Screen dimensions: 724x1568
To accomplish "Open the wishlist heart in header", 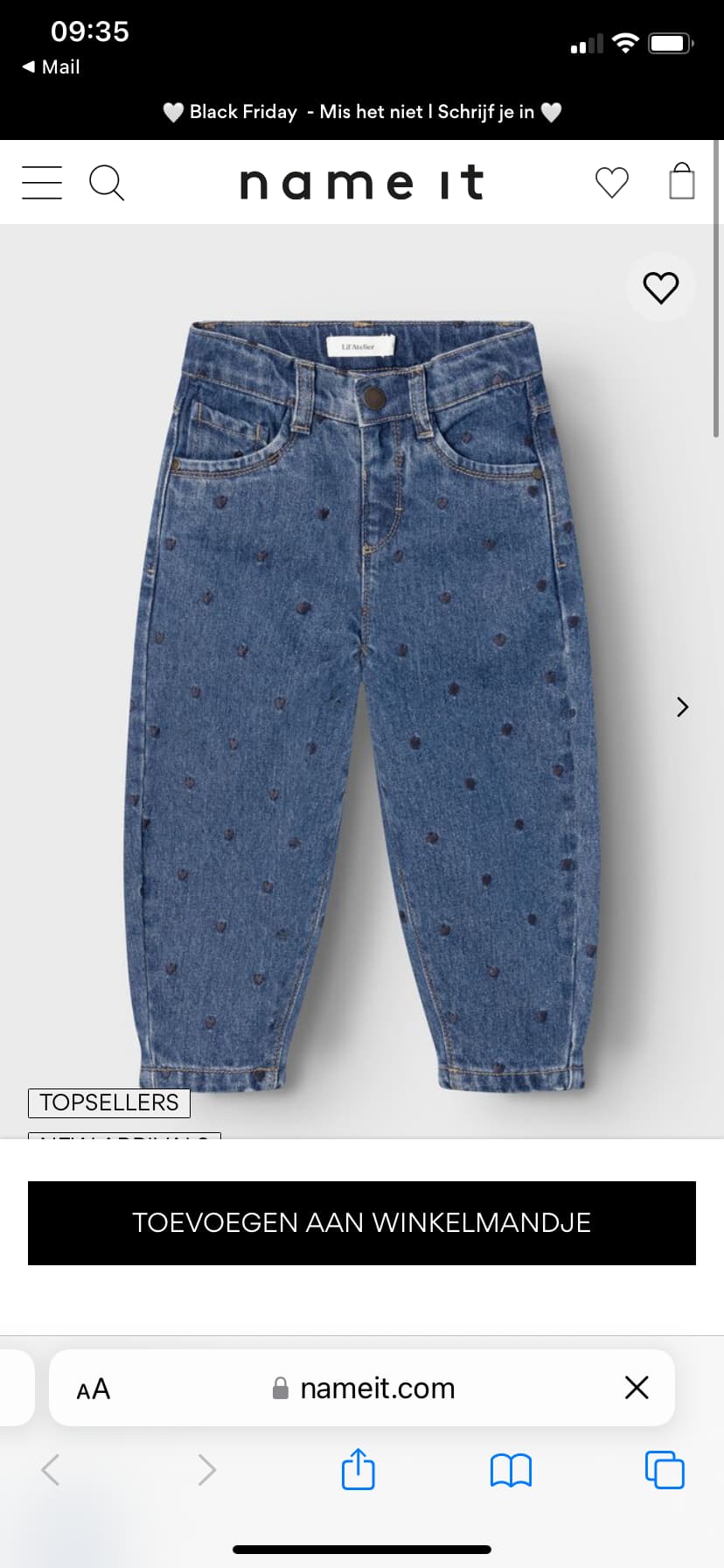I will [611, 183].
